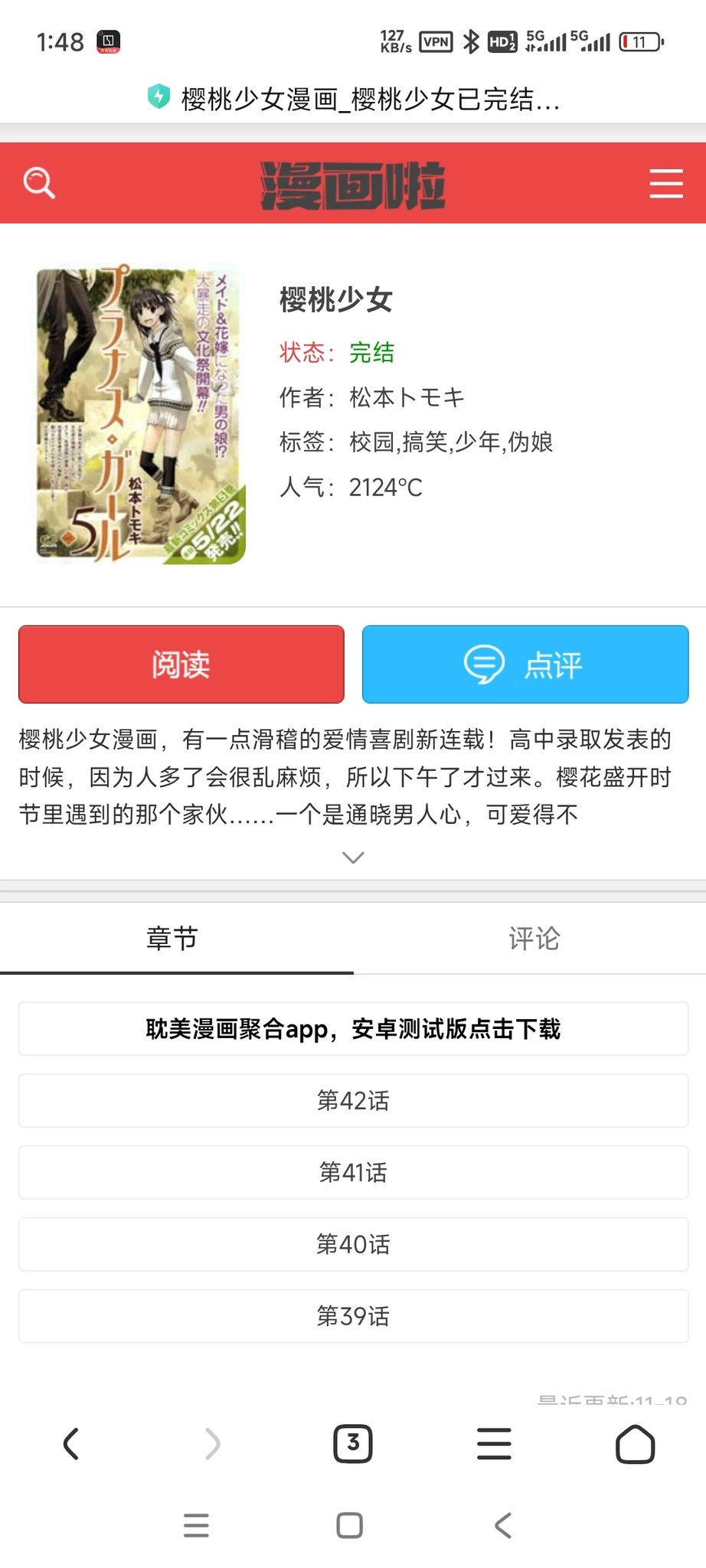Select the 章节 tab
The width and height of the screenshot is (706, 1568).
[x=173, y=938]
